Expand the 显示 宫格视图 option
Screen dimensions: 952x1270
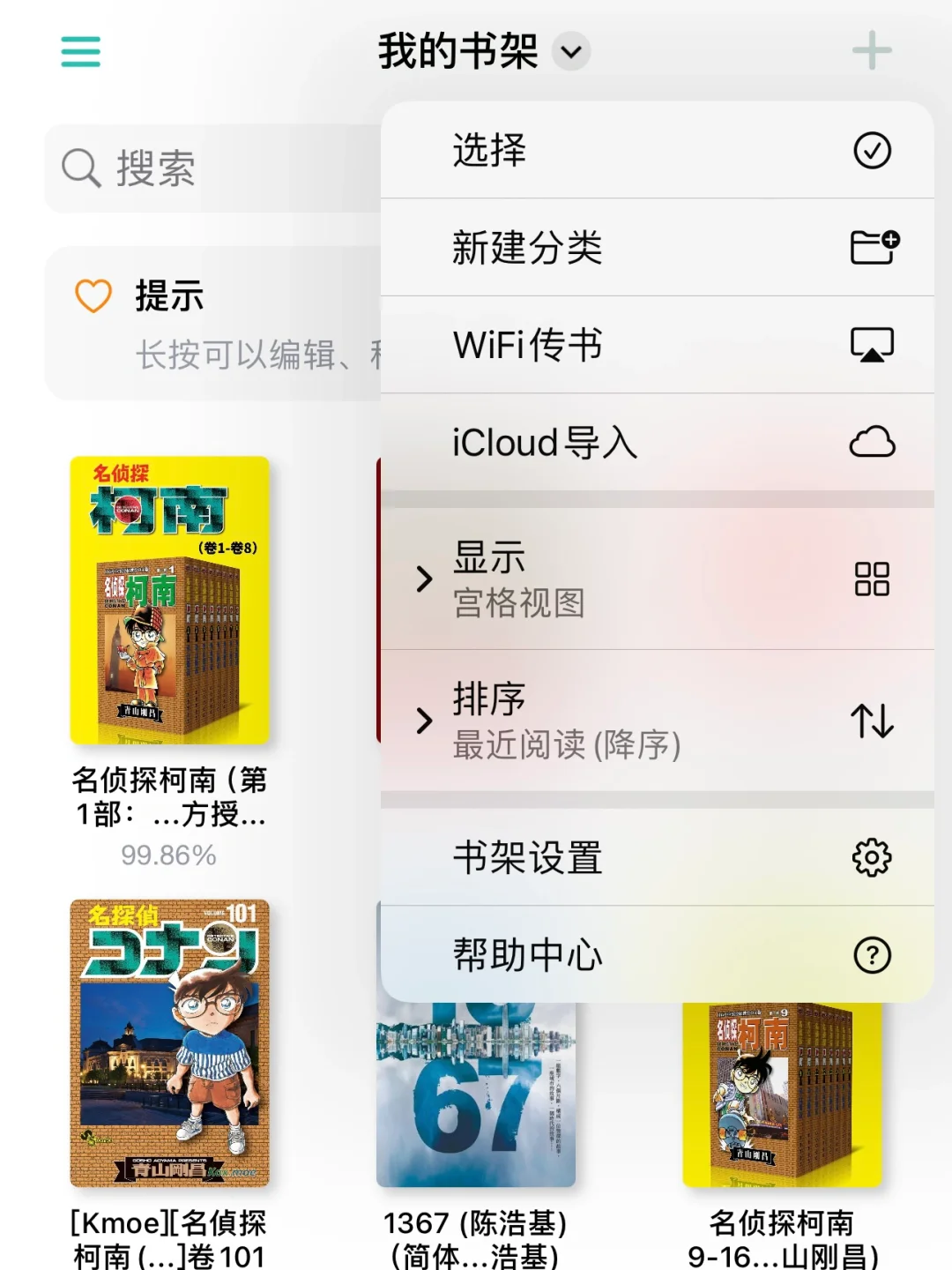(x=657, y=579)
